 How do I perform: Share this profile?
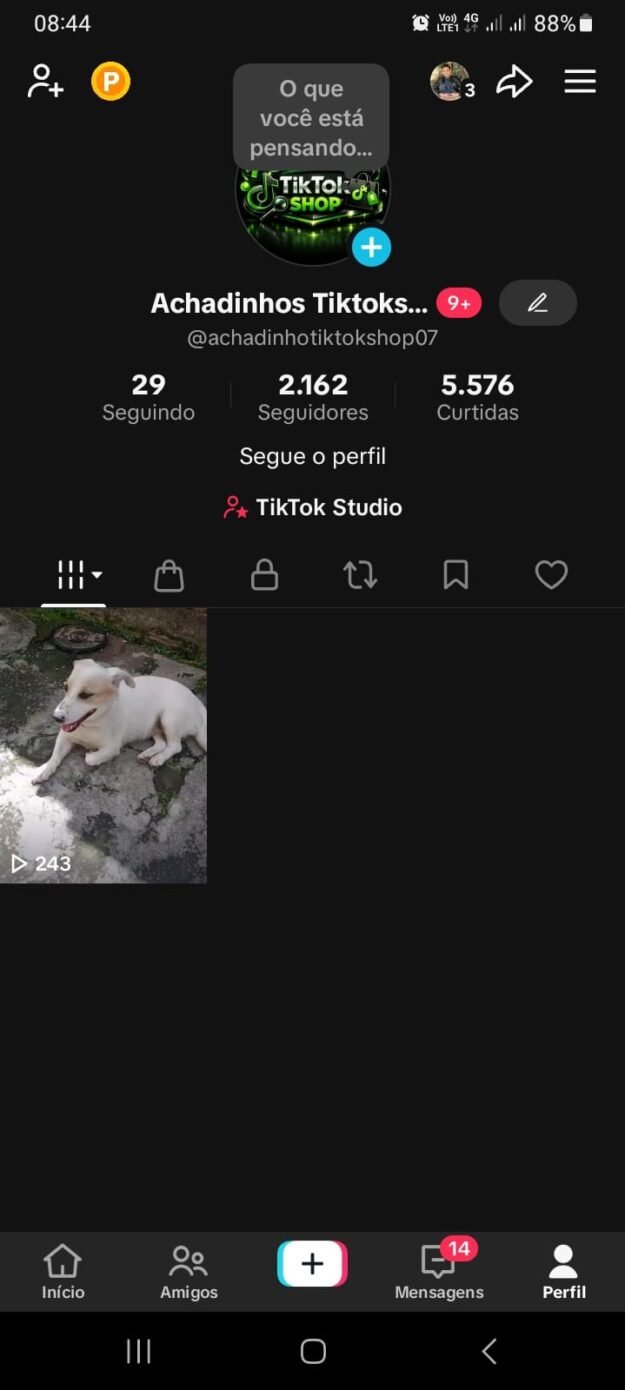tap(514, 81)
